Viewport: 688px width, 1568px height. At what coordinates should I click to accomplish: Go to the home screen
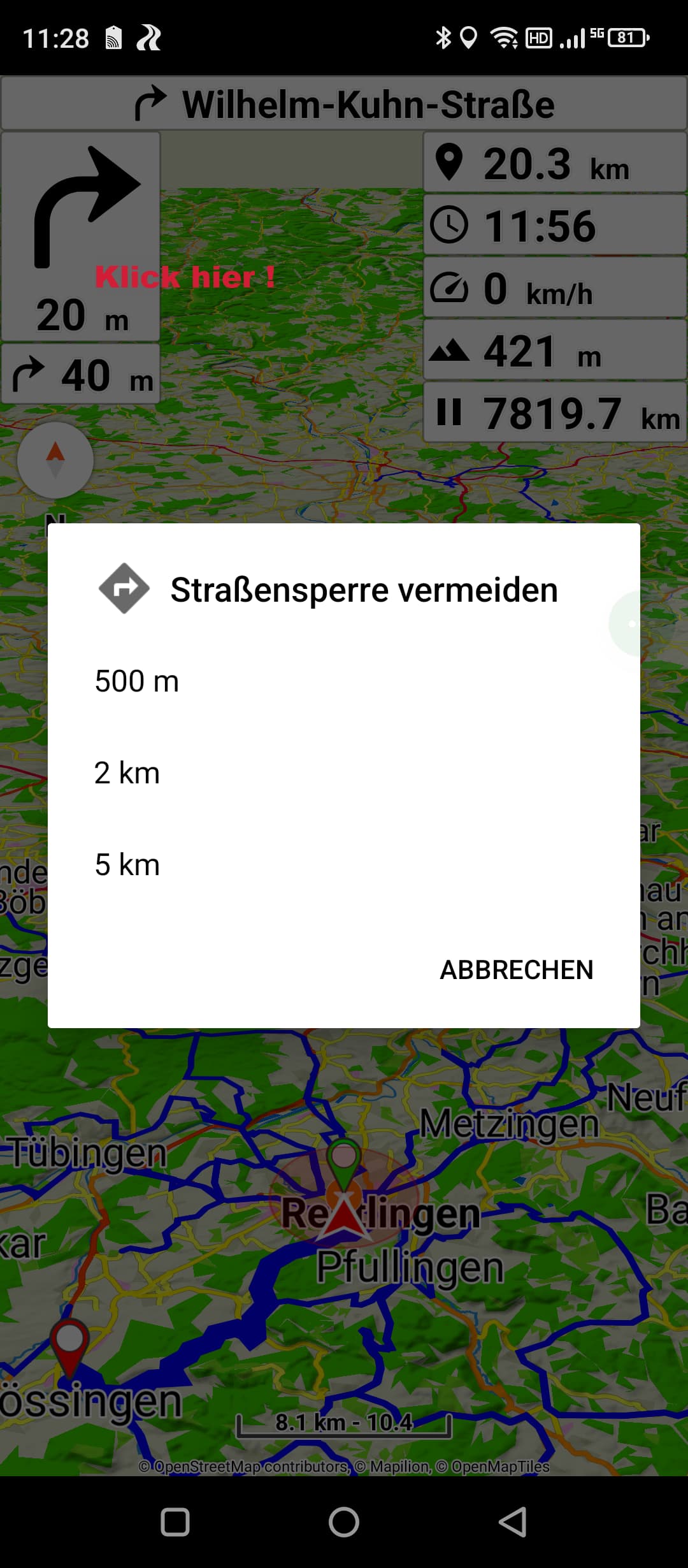[x=344, y=1522]
